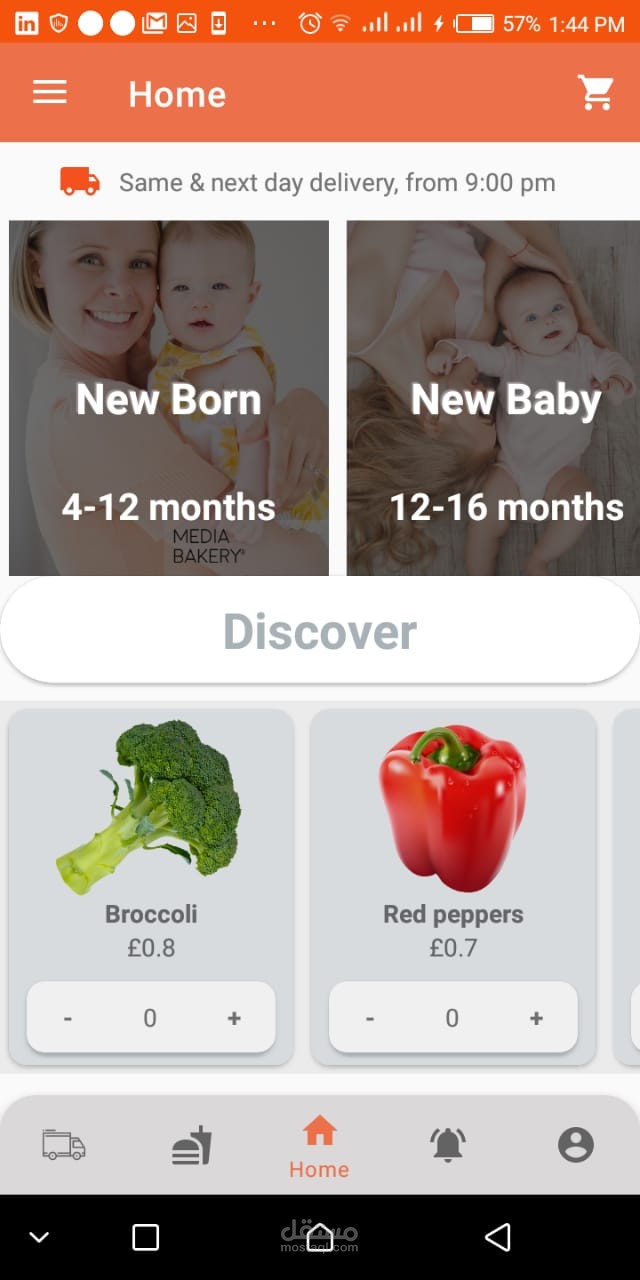Add one Red peppers with plus
Image resolution: width=640 pixels, height=1280 pixels.
(x=536, y=1018)
